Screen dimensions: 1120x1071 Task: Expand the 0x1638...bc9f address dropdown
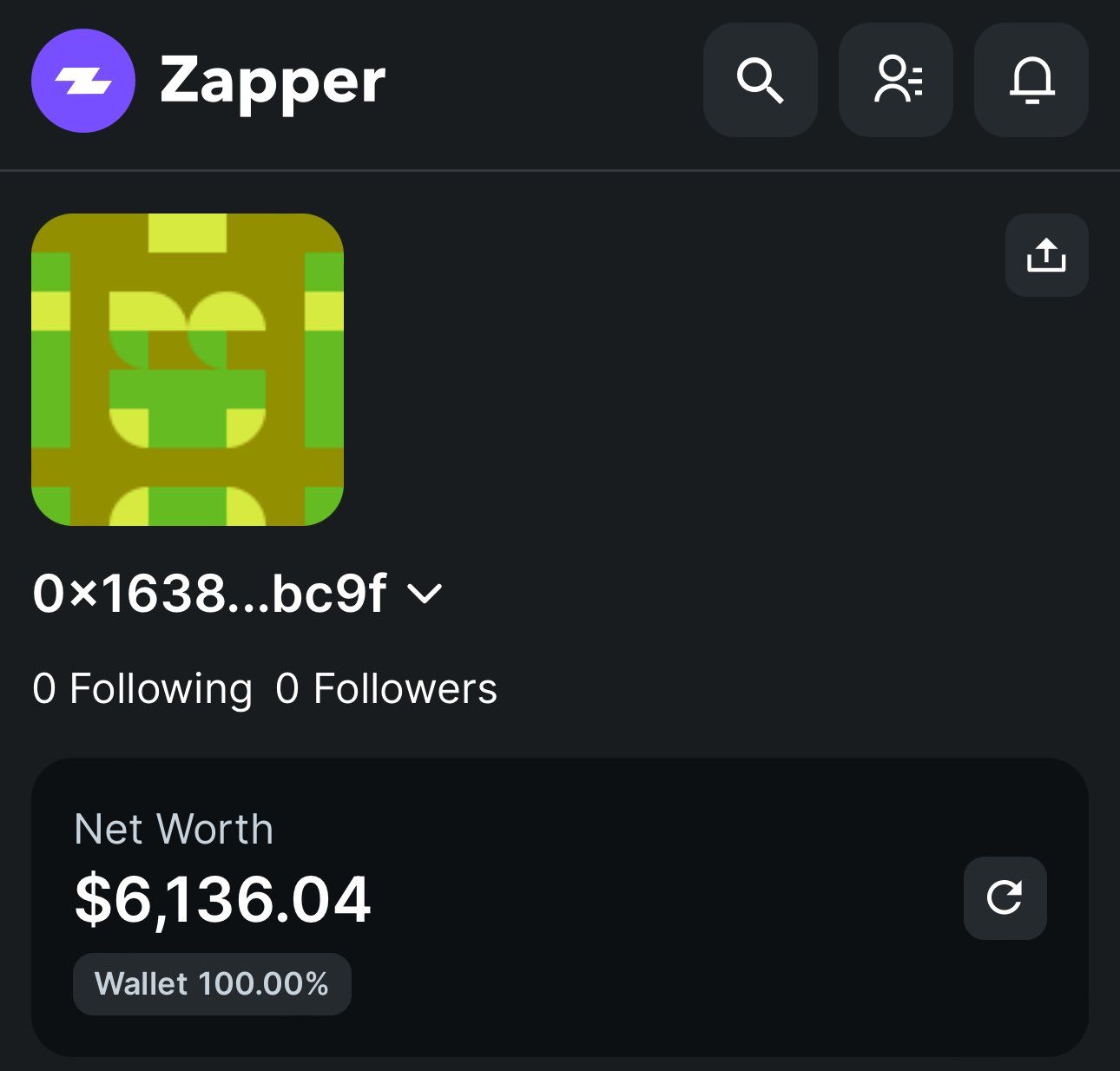(425, 594)
